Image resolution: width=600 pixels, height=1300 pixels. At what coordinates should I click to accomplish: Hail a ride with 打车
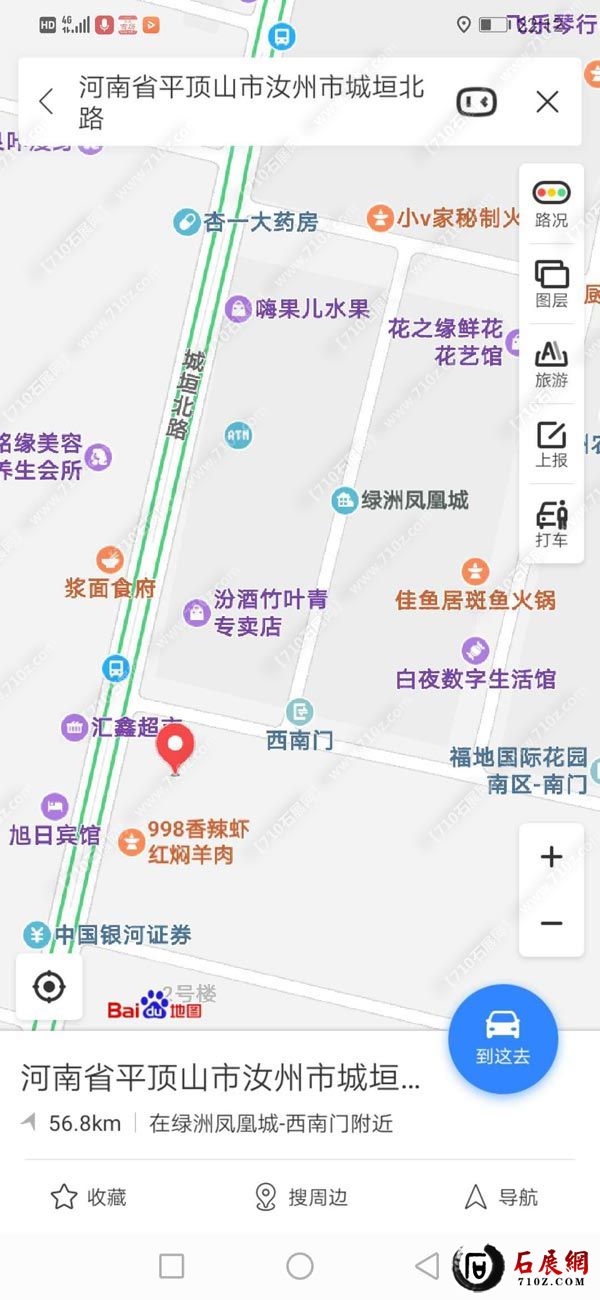pyautogui.click(x=551, y=524)
